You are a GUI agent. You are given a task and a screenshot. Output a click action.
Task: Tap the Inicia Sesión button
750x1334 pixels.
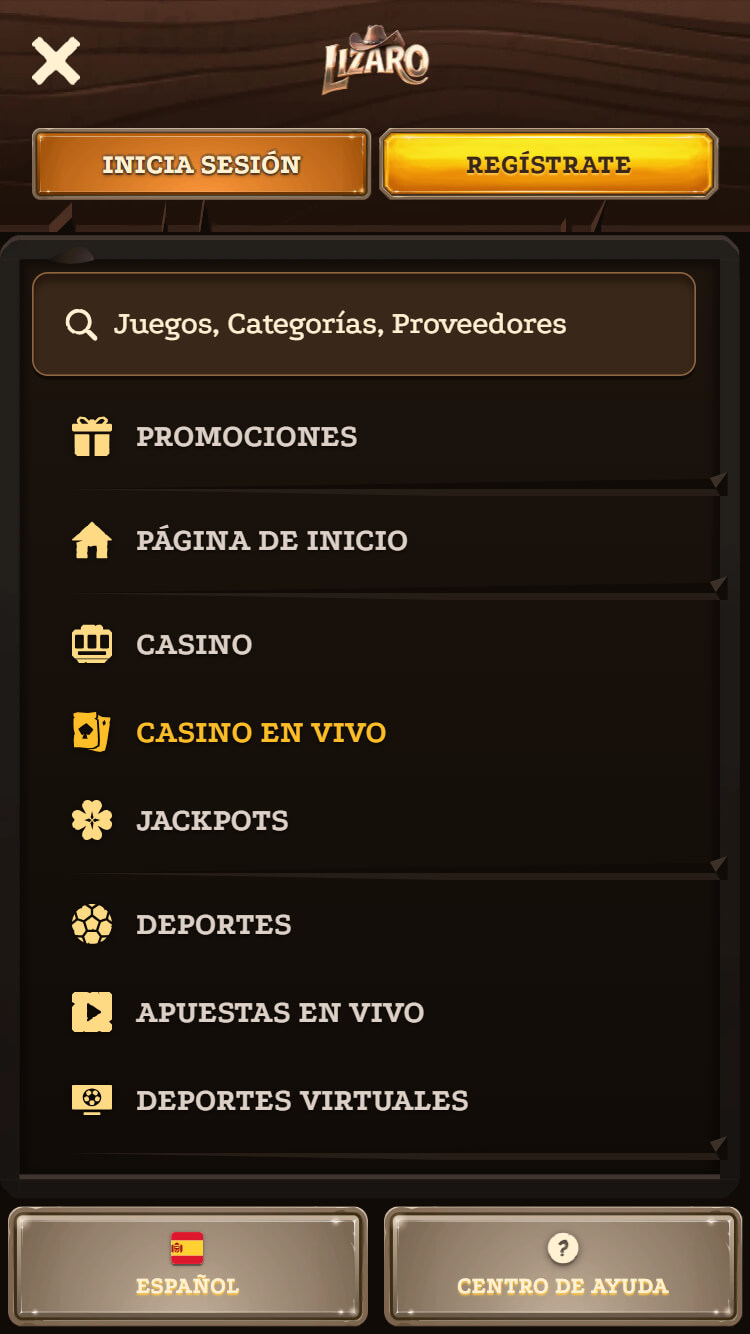click(202, 164)
